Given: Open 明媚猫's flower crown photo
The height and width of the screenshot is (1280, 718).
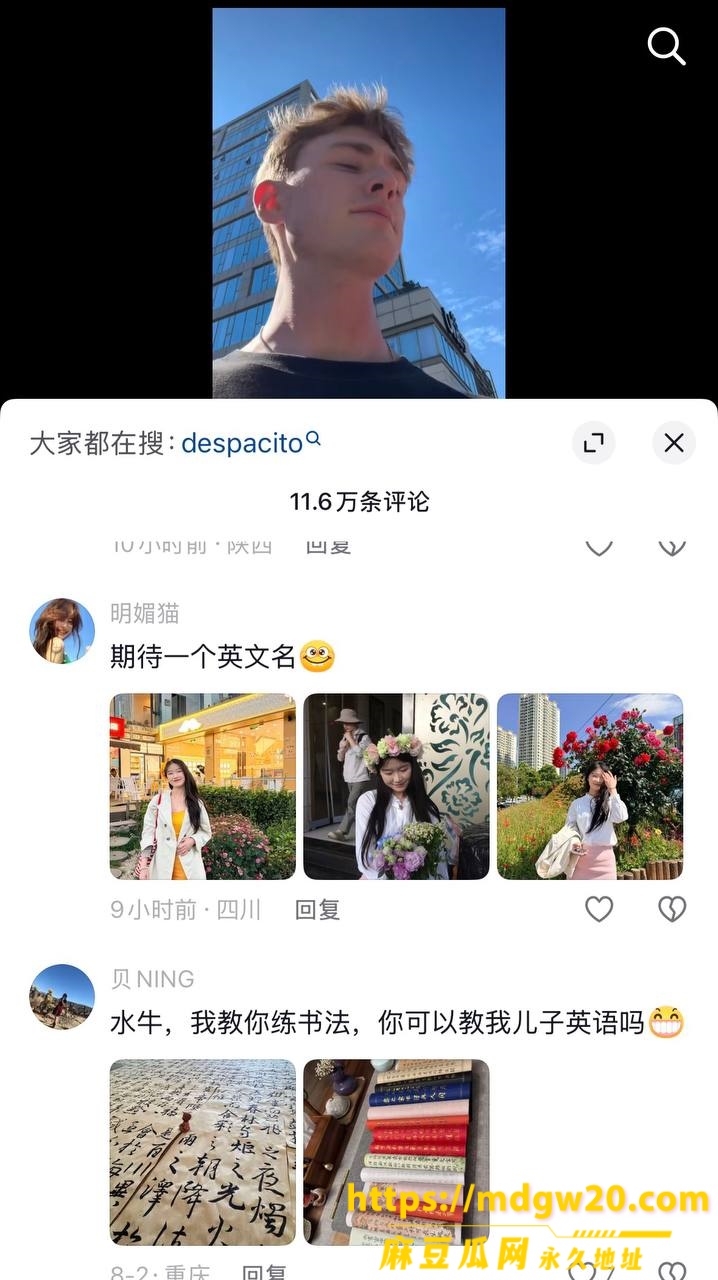Looking at the screenshot, I should (x=397, y=786).
